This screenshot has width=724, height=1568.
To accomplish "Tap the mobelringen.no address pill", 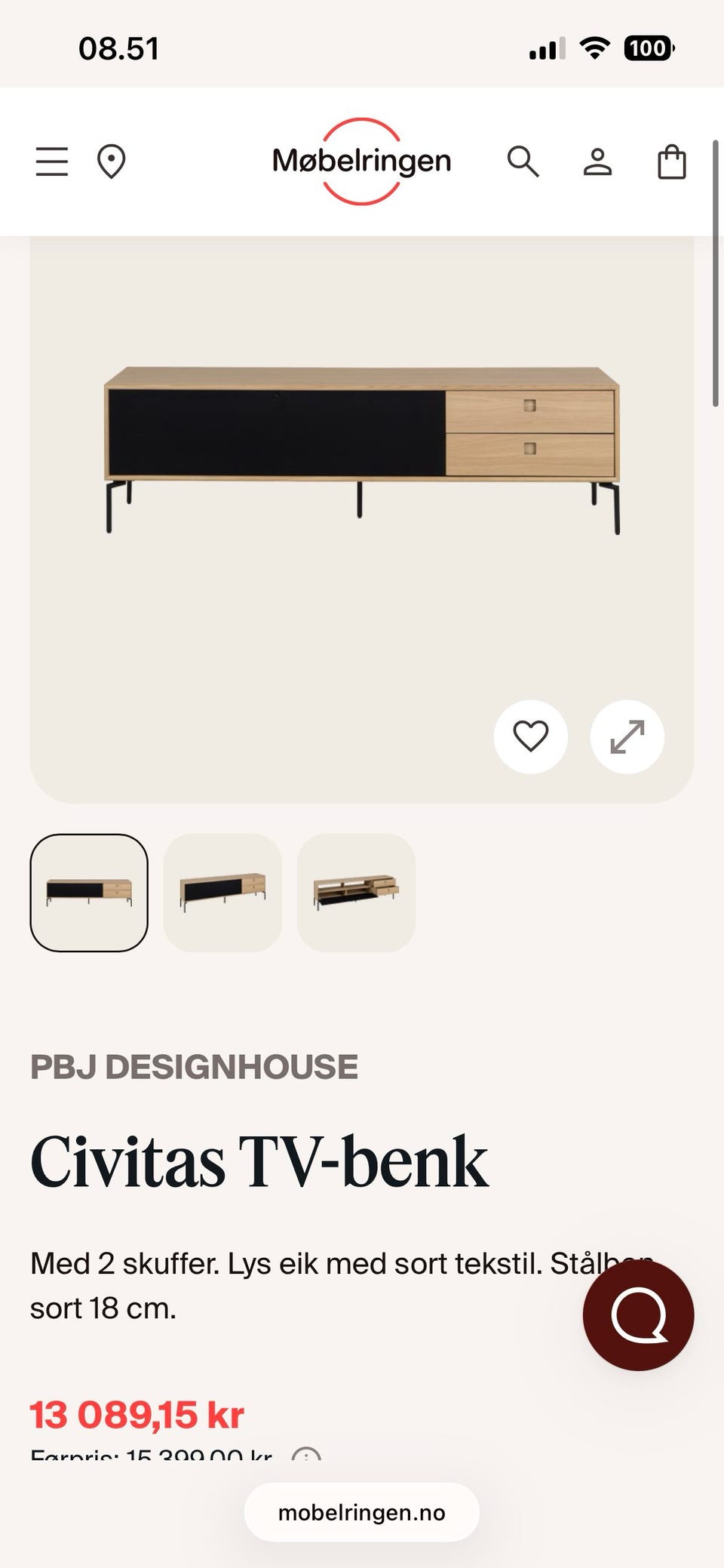I will (362, 1512).
